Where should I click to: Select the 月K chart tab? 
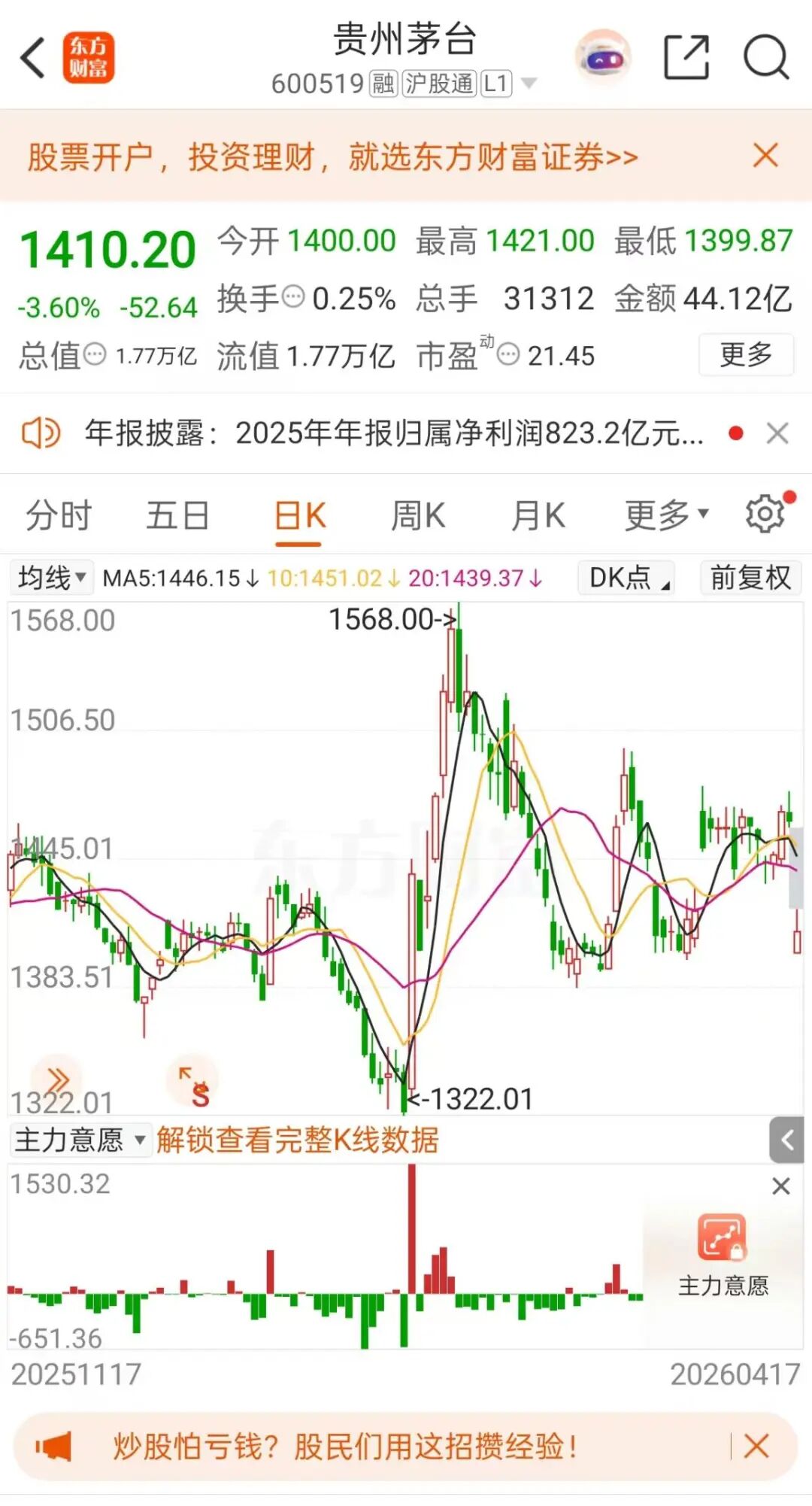click(x=538, y=516)
